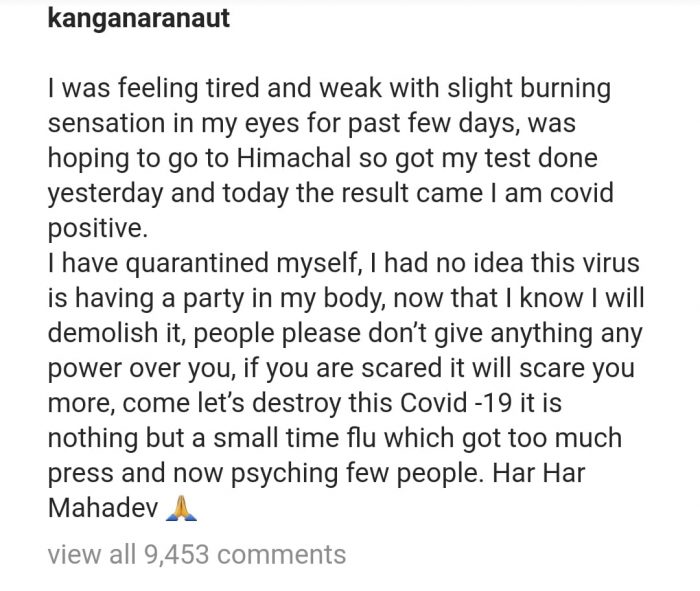Open the kanganaranaut profile
The width and height of the screenshot is (700, 591).
[138, 20]
